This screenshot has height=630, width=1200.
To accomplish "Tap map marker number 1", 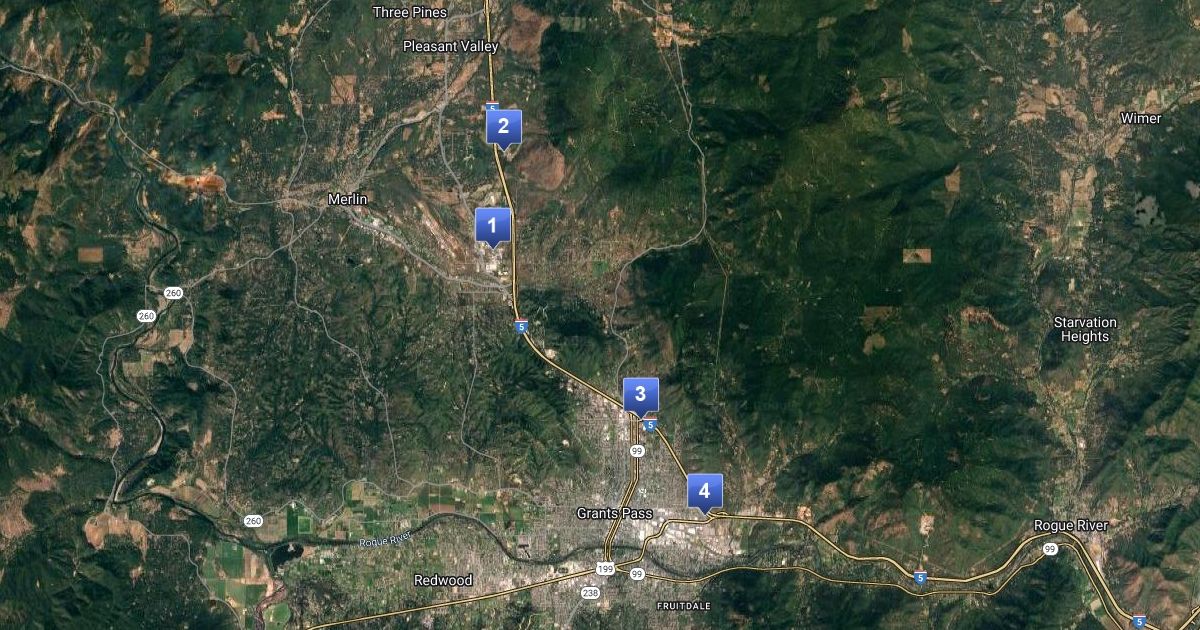I will (492, 225).
